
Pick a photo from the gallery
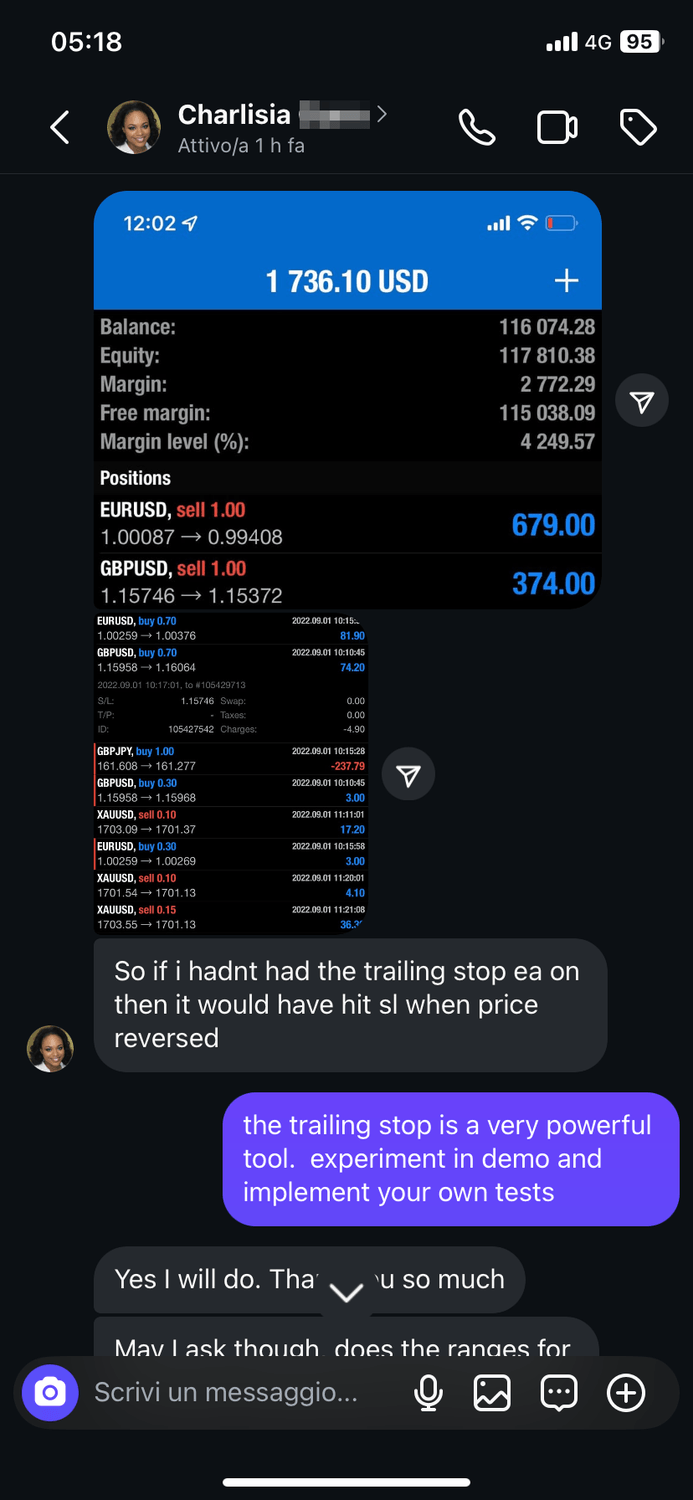tap(492, 1392)
